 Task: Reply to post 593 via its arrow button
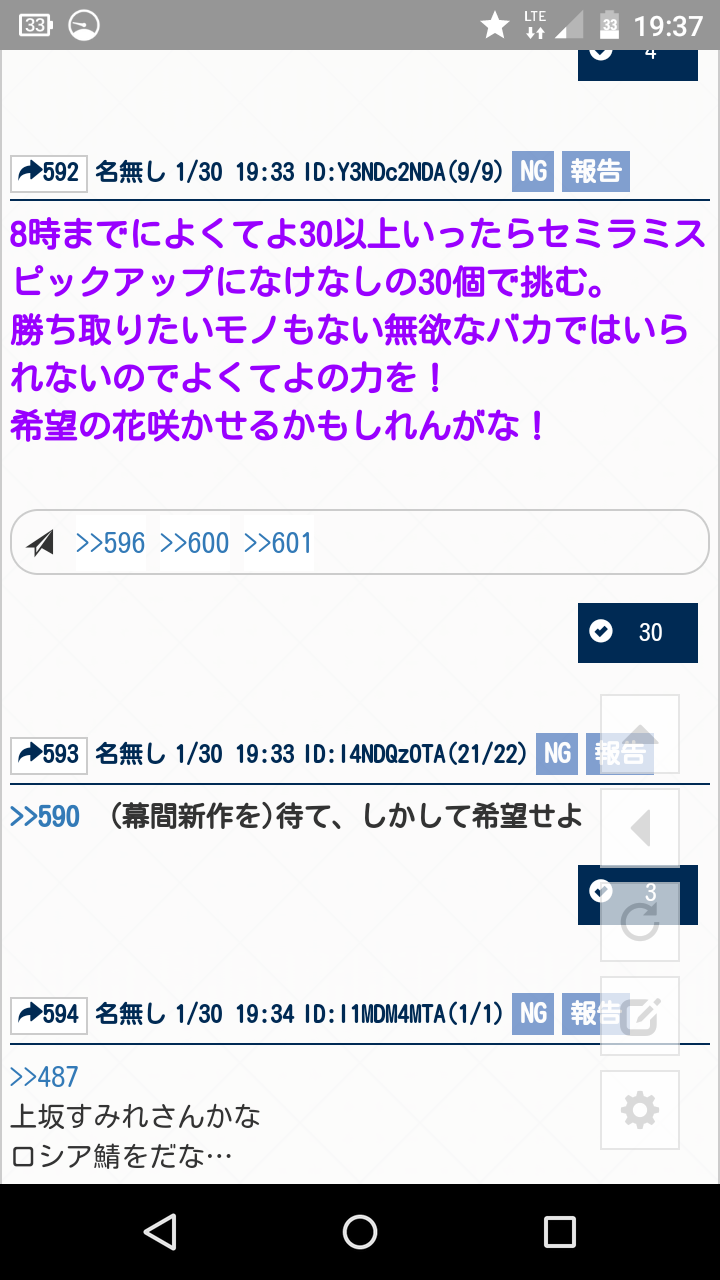(x=49, y=754)
